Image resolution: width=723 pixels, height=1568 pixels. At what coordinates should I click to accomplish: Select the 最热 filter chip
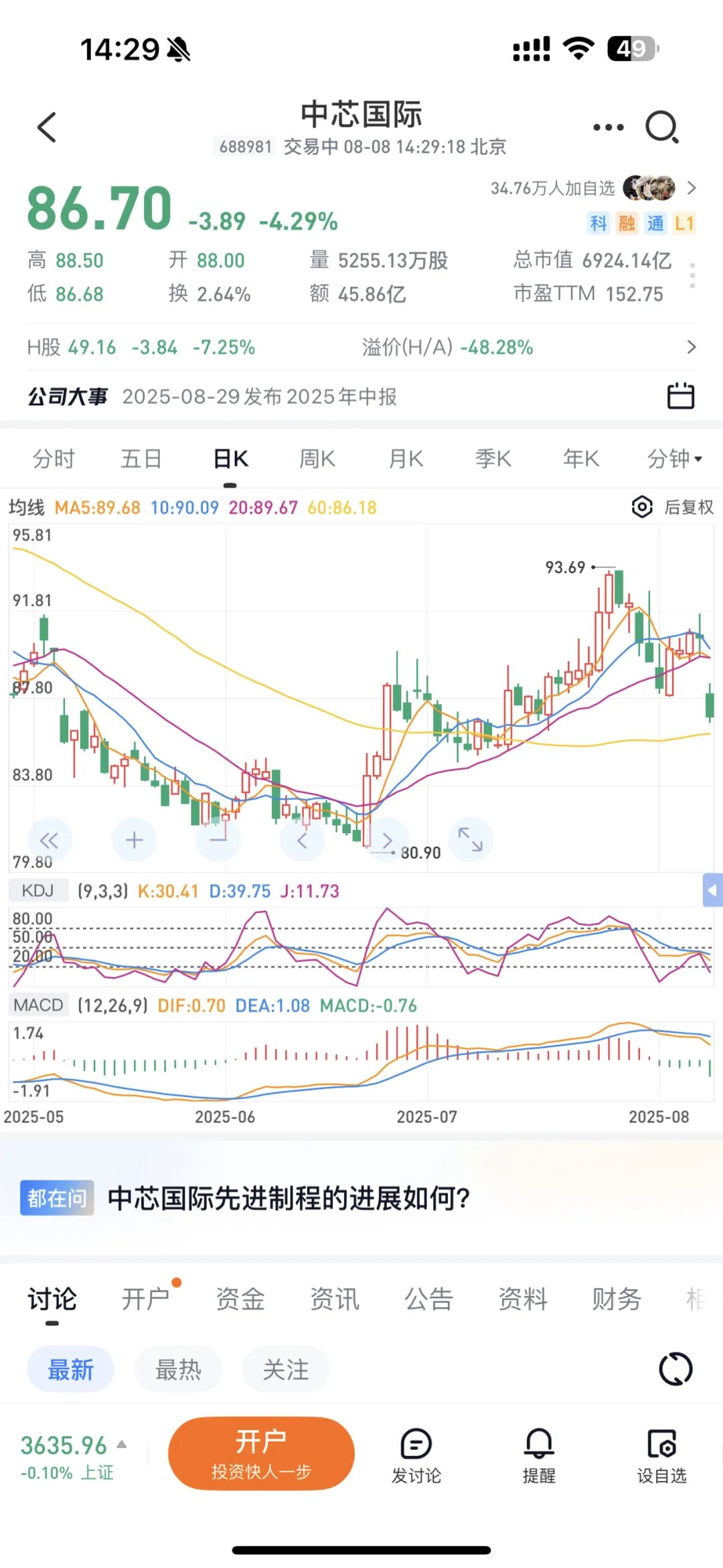click(x=178, y=1370)
